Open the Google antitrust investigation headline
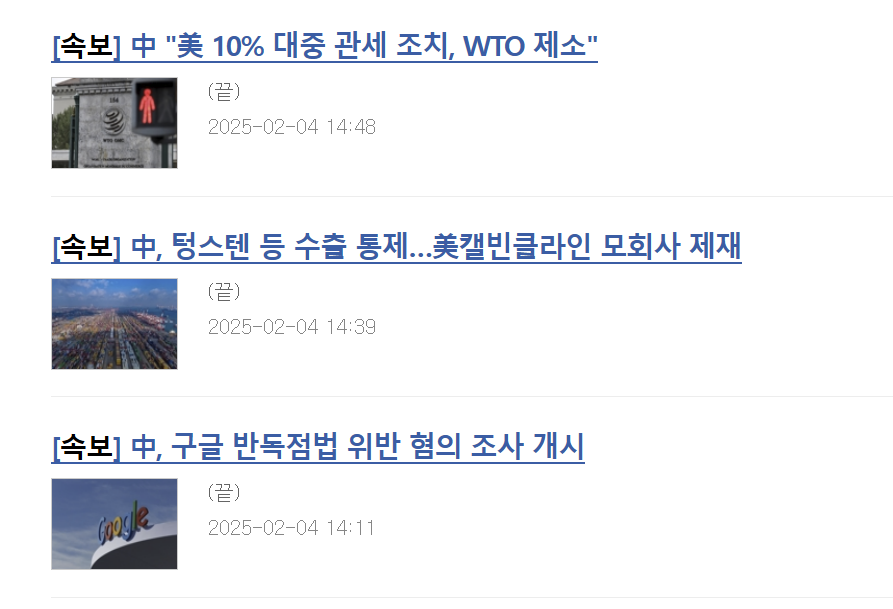Screen dimensions: 893x609 (317, 445)
